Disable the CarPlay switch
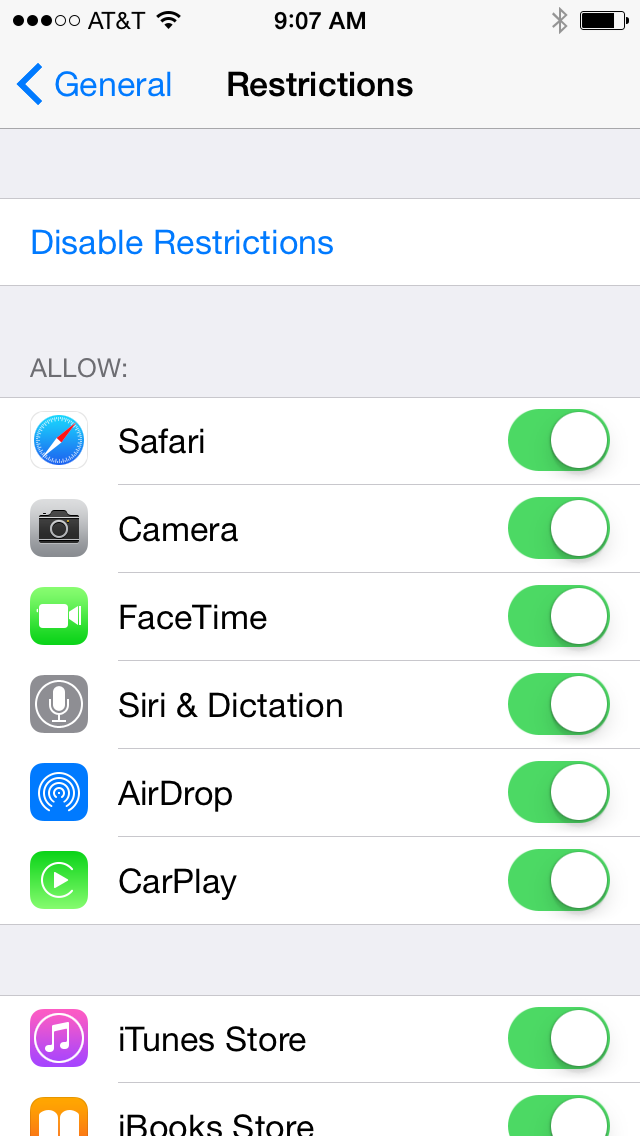This screenshot has width=640, height=1136. 558,881
